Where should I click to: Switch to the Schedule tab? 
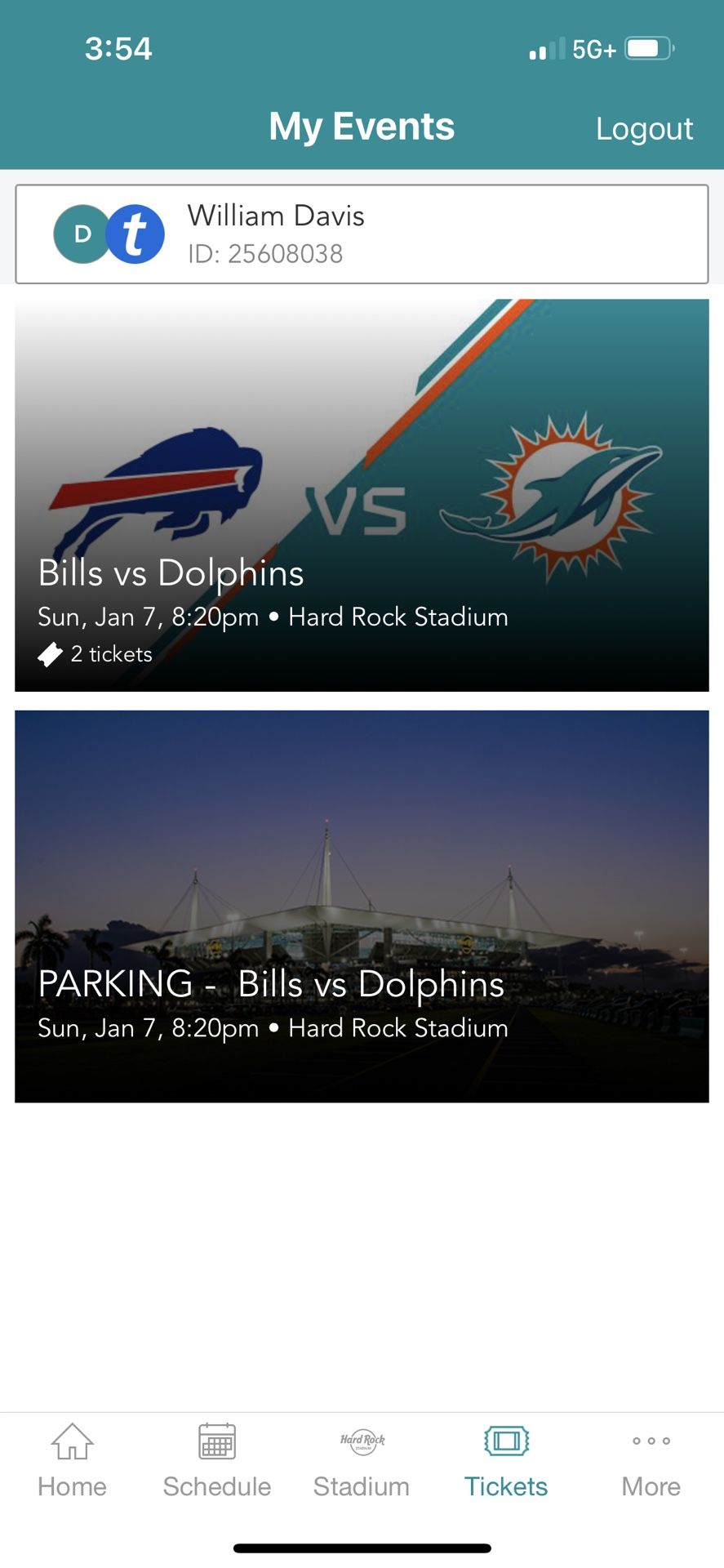tap(217, 1462)
